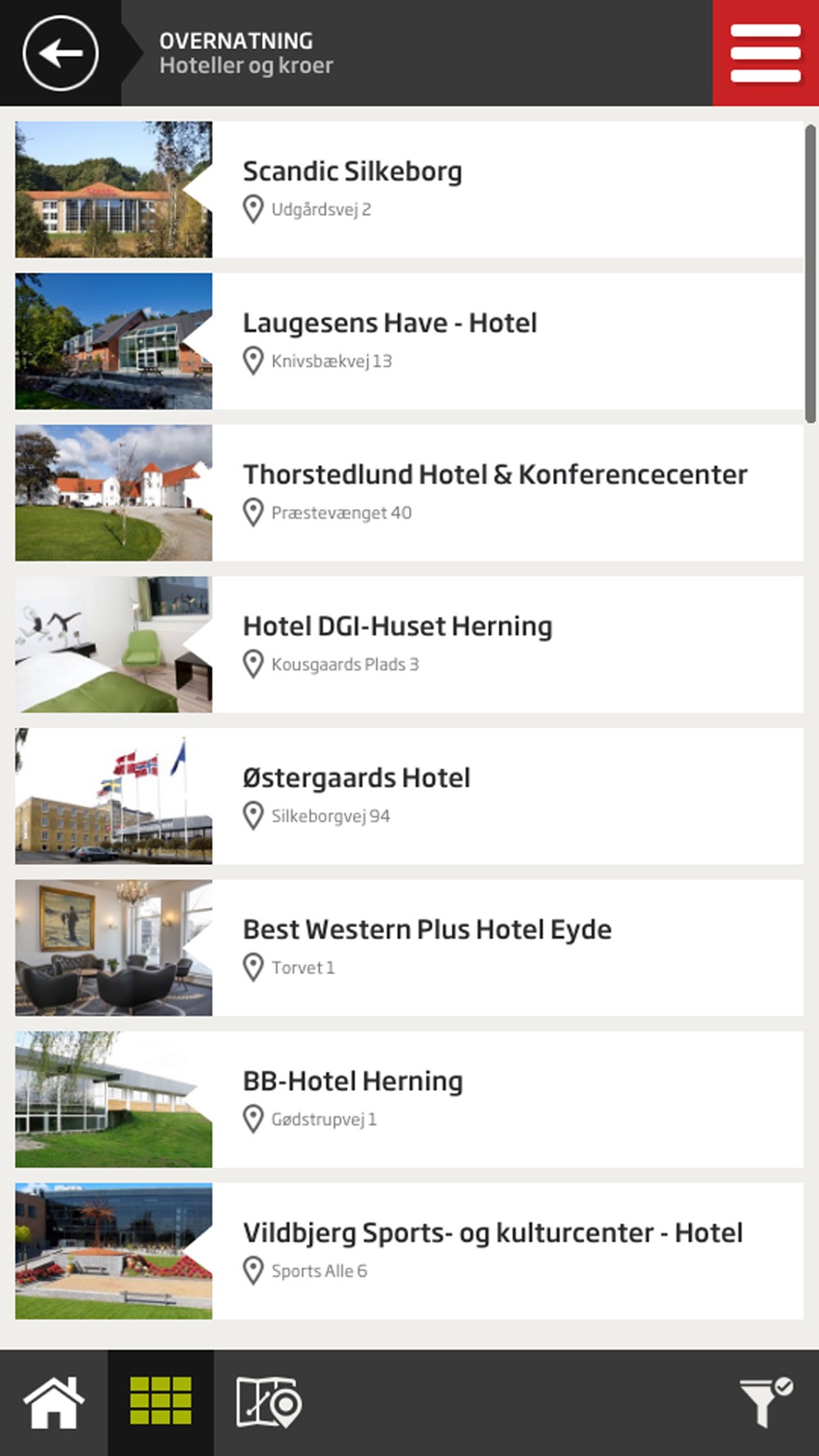Go back using the arrow icon
Viewport: 819px width, 1456px height.
[x=61, y=53]
